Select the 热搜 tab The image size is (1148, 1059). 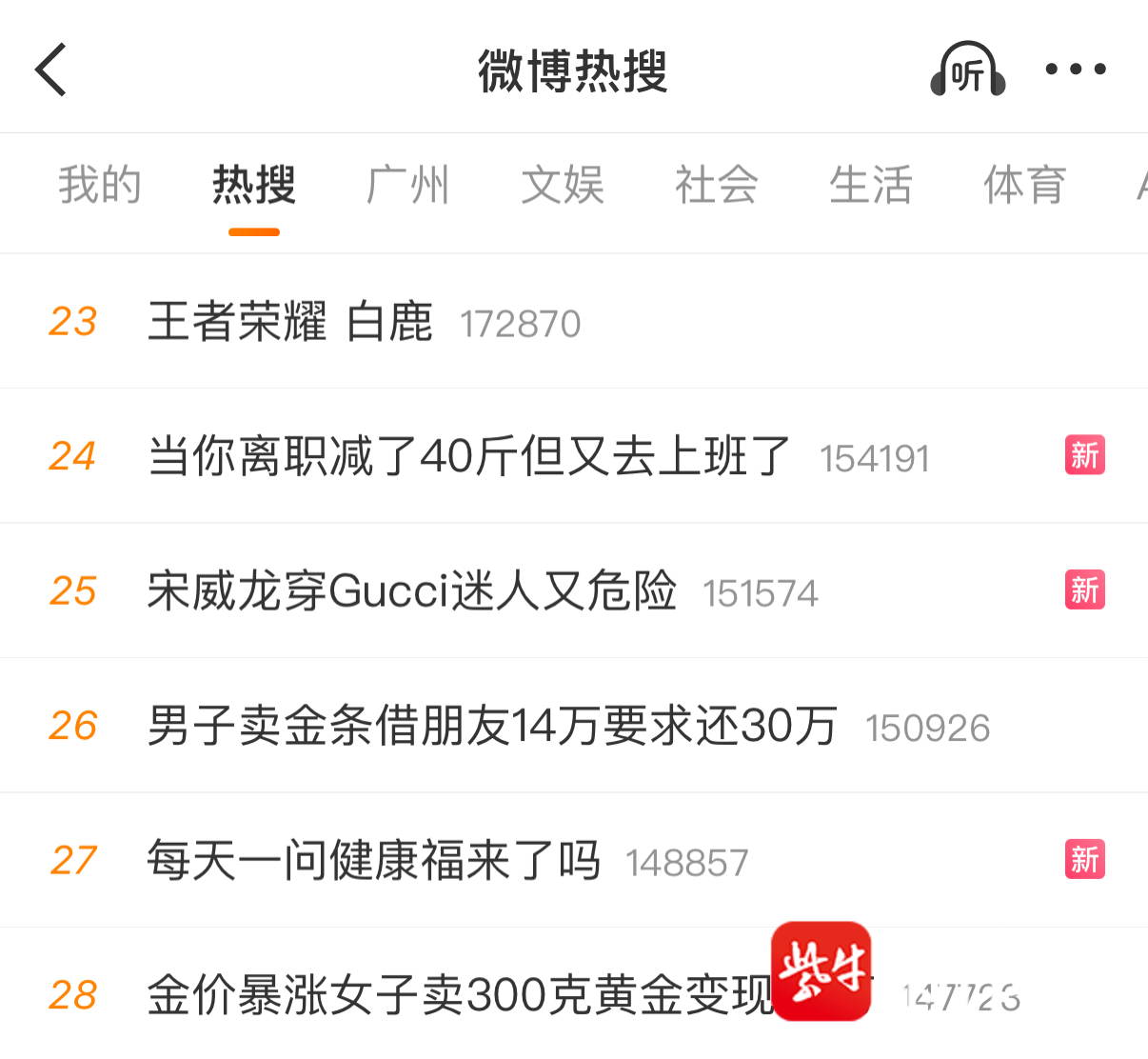pos(253,185)
